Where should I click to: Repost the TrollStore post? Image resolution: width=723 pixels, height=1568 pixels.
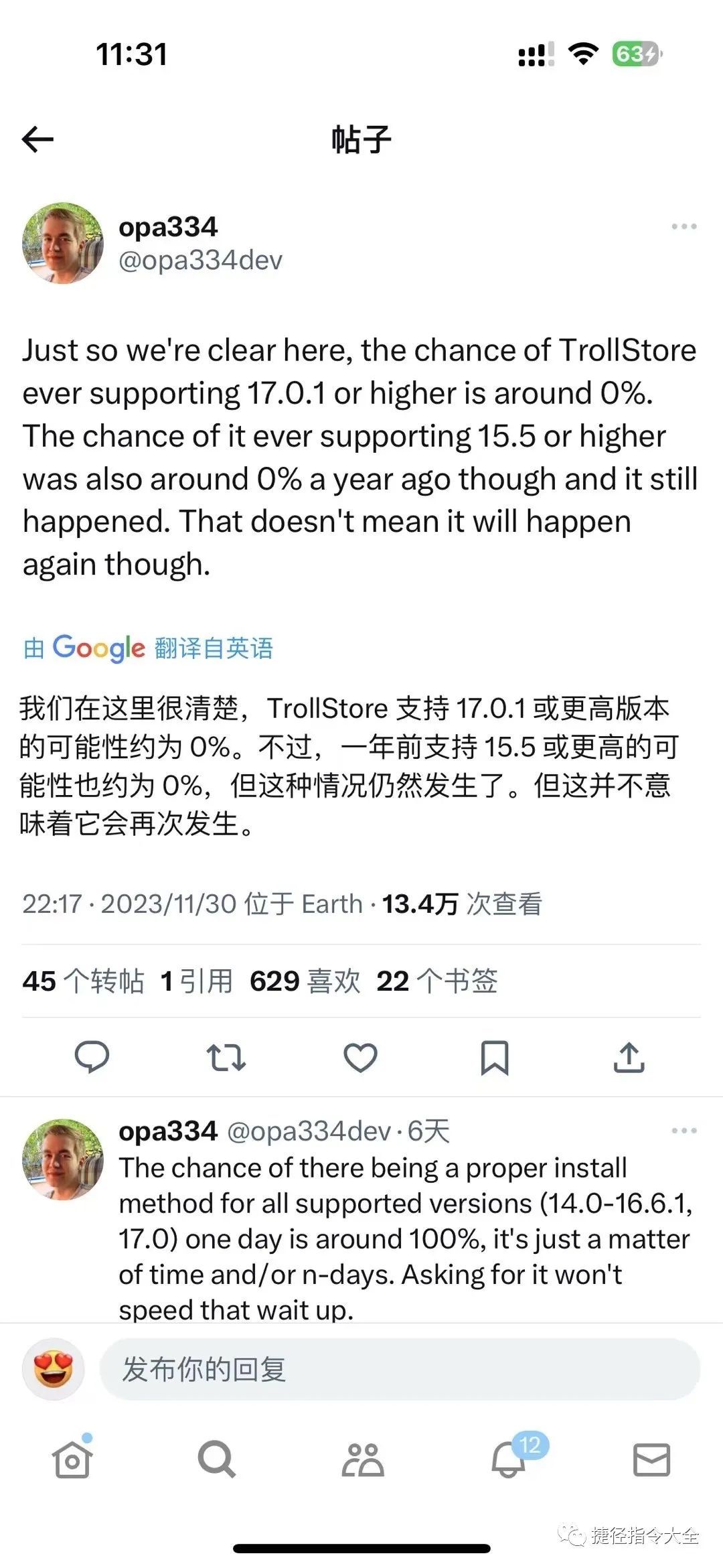(226, 1058)
